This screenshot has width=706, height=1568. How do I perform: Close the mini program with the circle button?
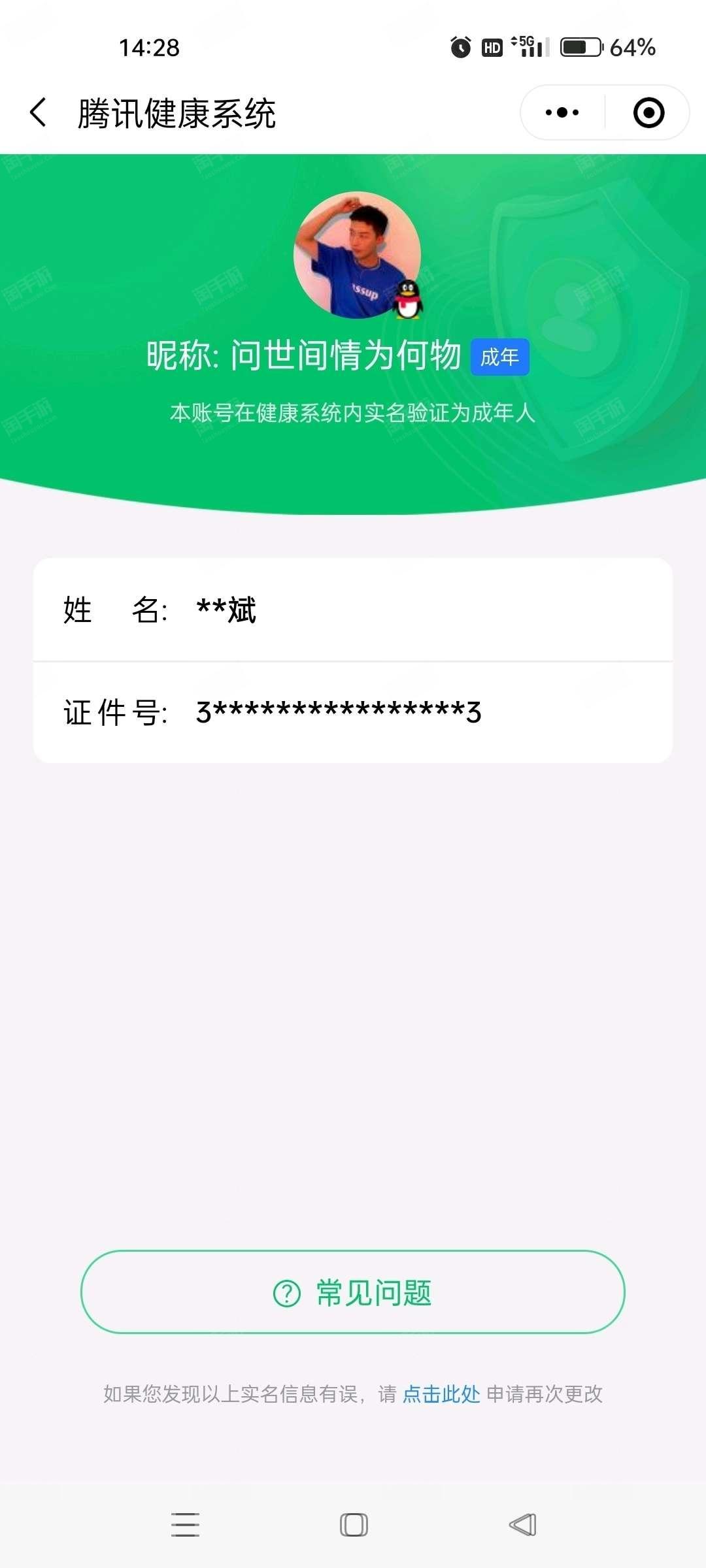[648, 112]
